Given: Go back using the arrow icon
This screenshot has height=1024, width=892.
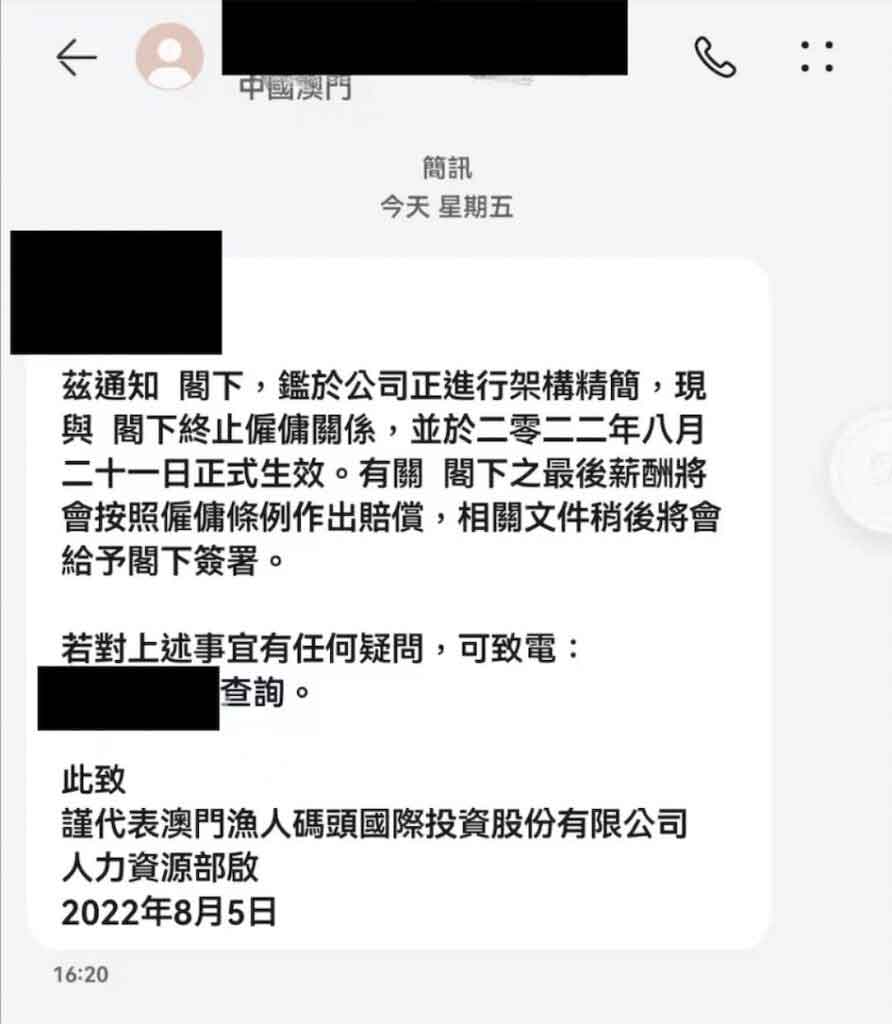Looking at the screenshot, I should pos(76,58).
